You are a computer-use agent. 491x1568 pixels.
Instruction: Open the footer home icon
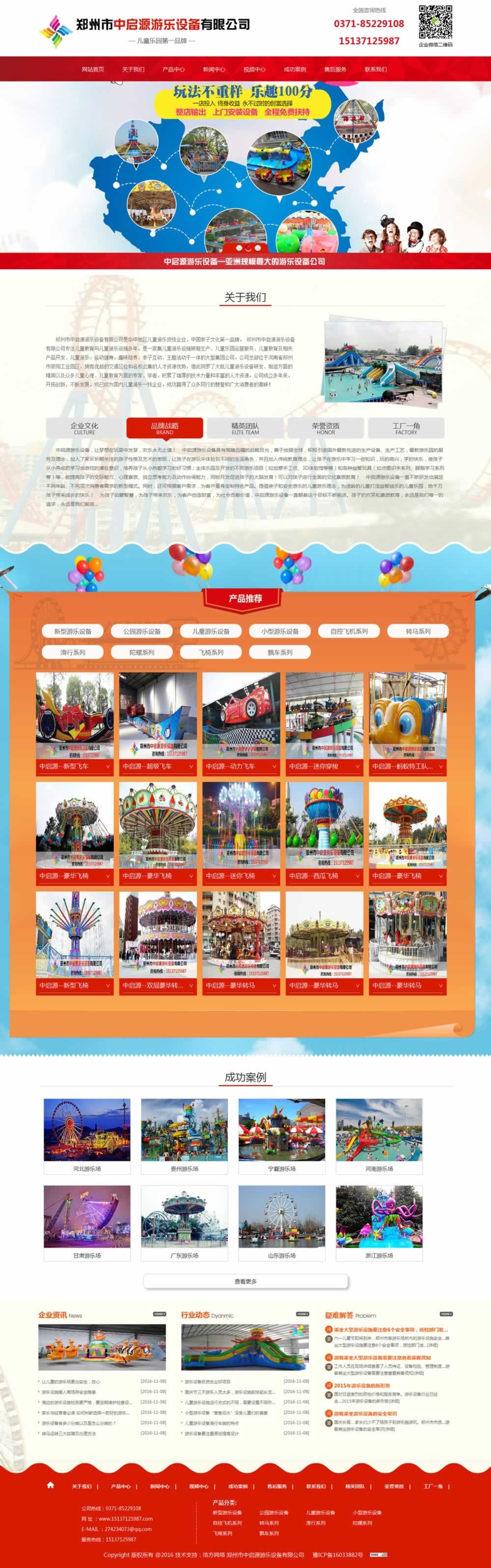[x=51, y=1485]
